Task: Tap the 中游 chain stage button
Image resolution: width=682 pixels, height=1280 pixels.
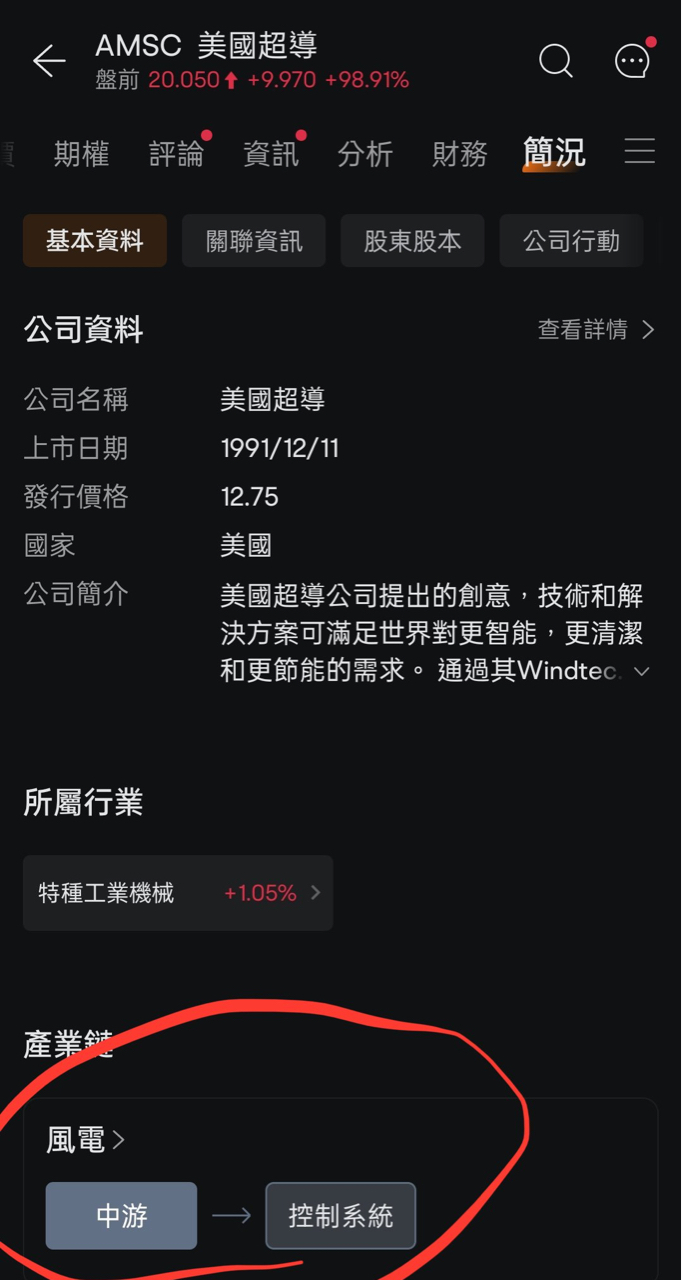Action: [x=121, y=1216]
